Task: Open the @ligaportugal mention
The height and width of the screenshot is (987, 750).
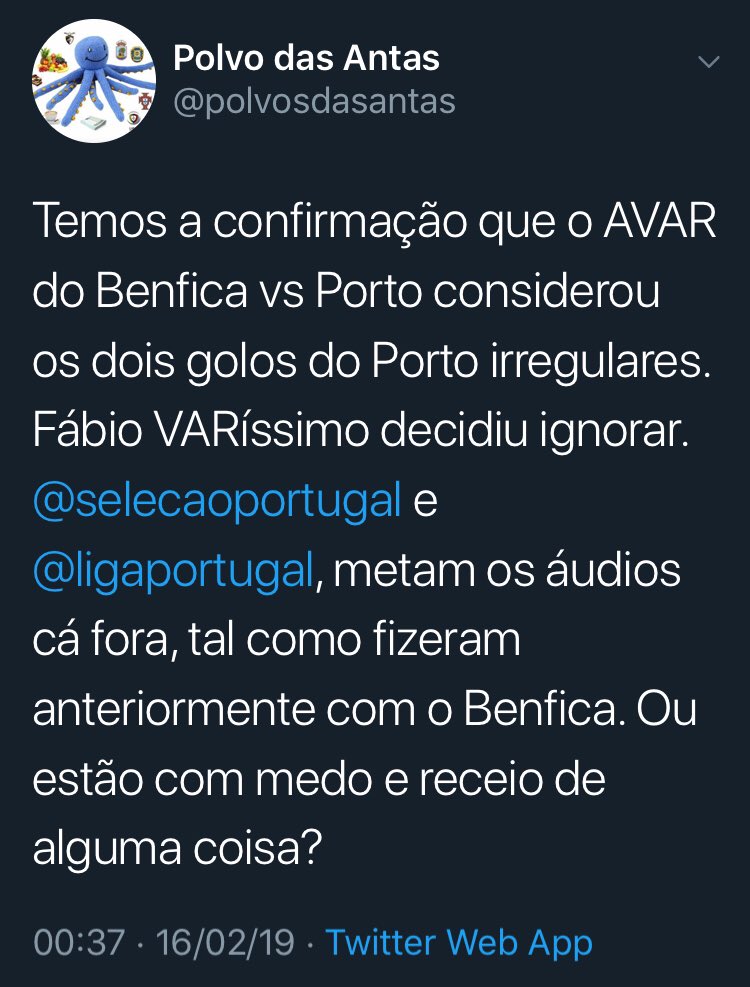Action: pyautogui.click(x=173, y=571)
